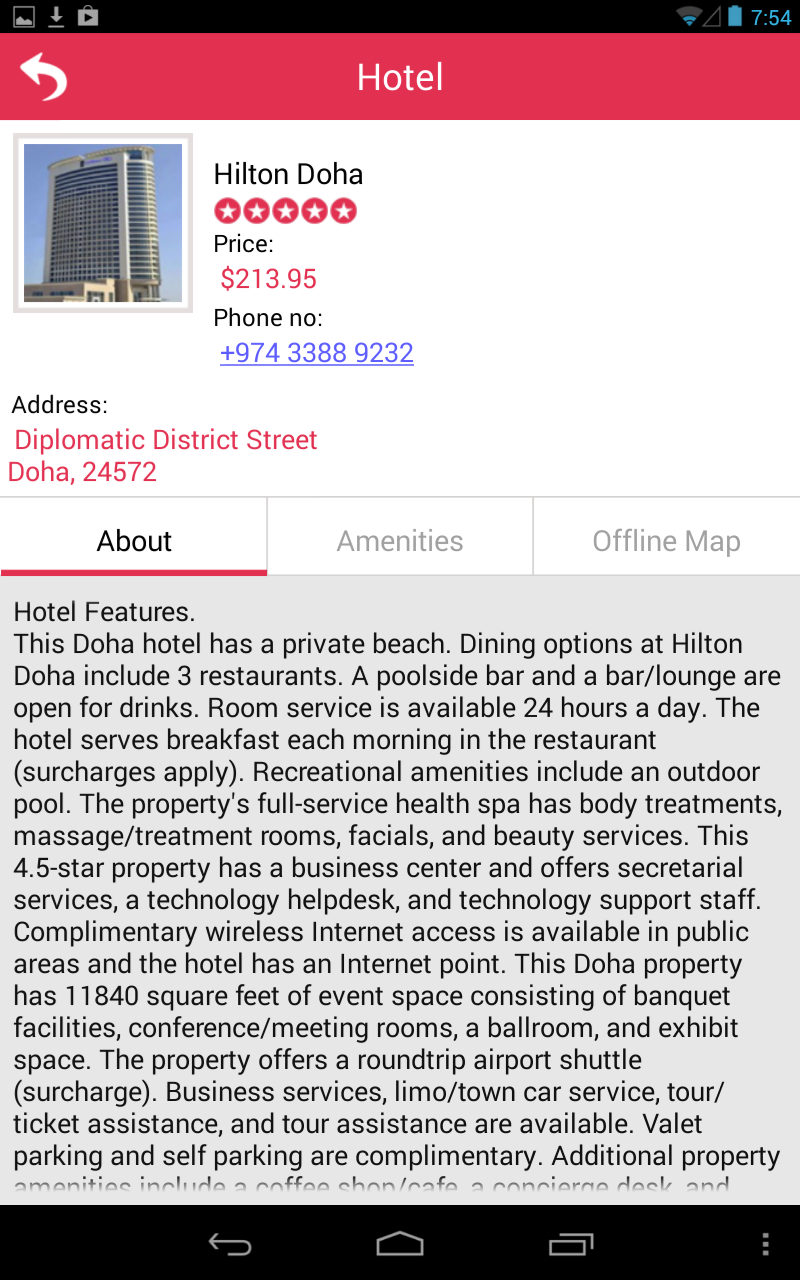Viewport: 800px width, 1280px height.
Task: Select the middle star of Hilton Doha rating
Action: 286,210
